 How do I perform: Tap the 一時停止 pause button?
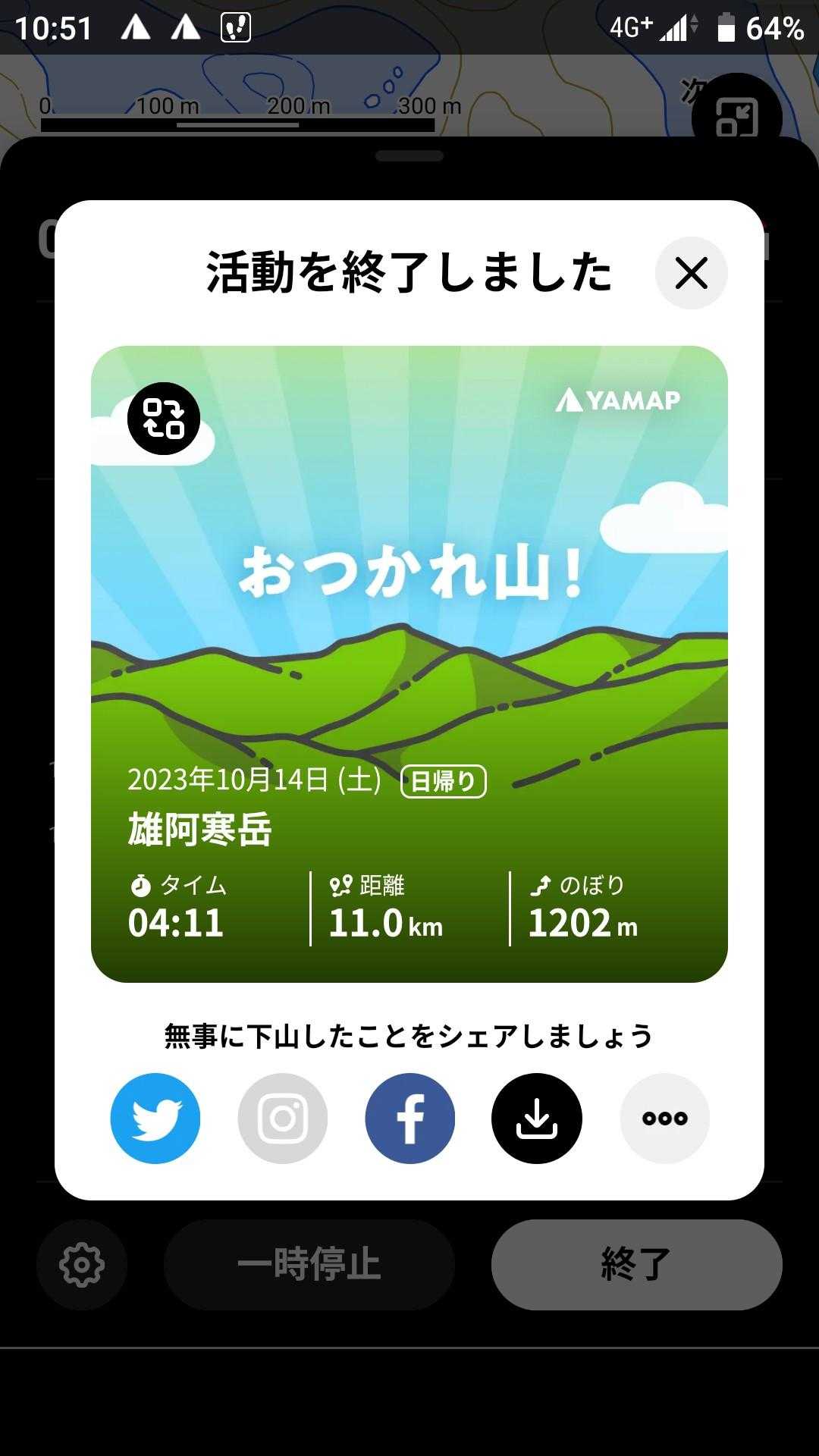pos(309,1264)
